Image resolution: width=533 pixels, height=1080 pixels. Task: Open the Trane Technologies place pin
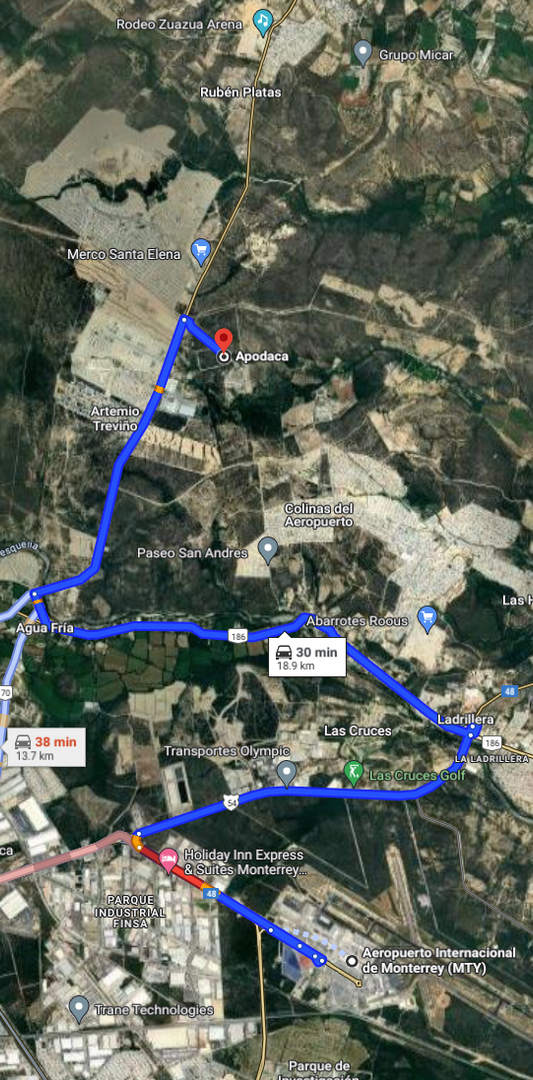coord(79,1010)
